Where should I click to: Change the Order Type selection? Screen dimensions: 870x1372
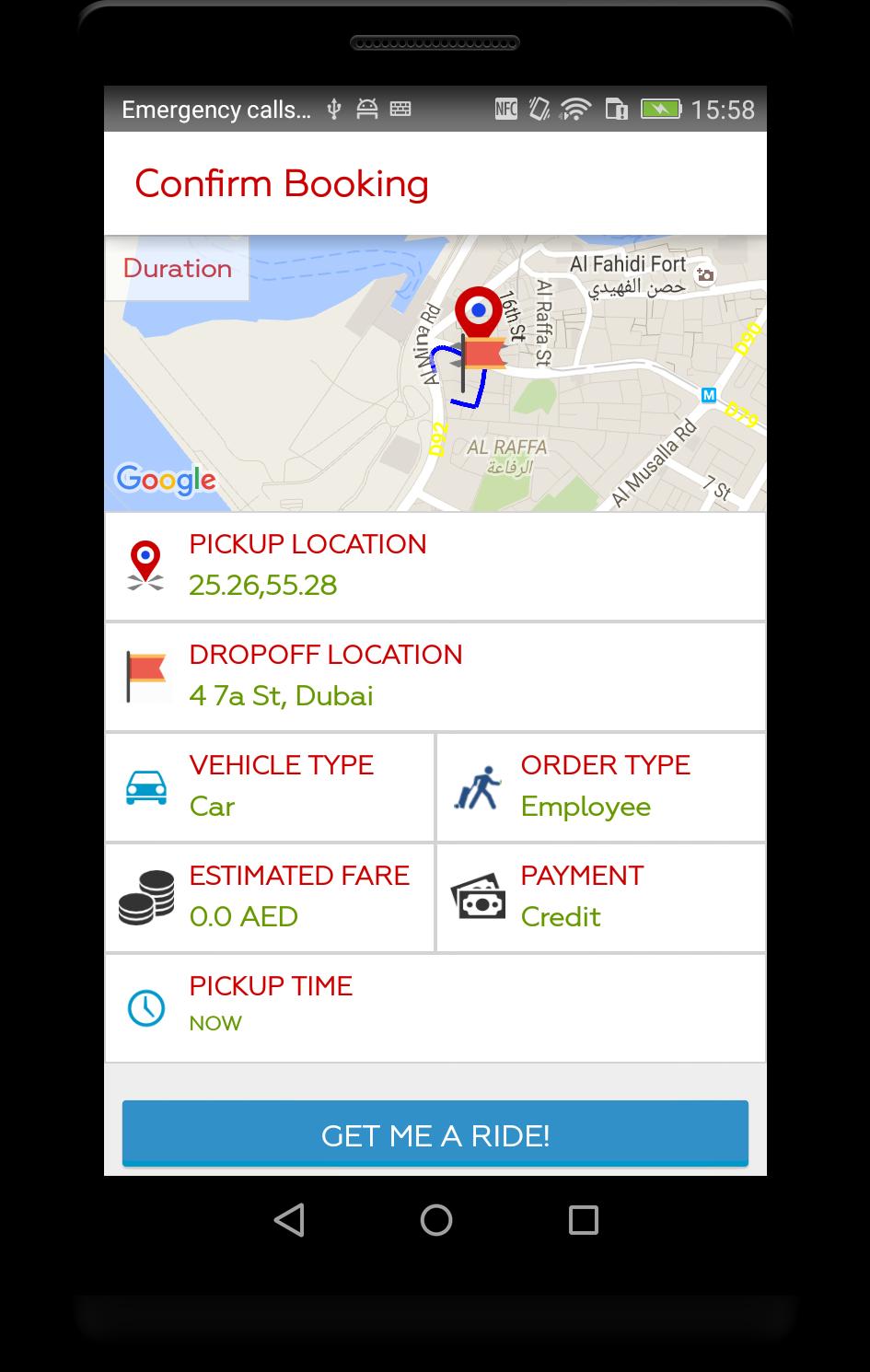[x=600, y=786]
